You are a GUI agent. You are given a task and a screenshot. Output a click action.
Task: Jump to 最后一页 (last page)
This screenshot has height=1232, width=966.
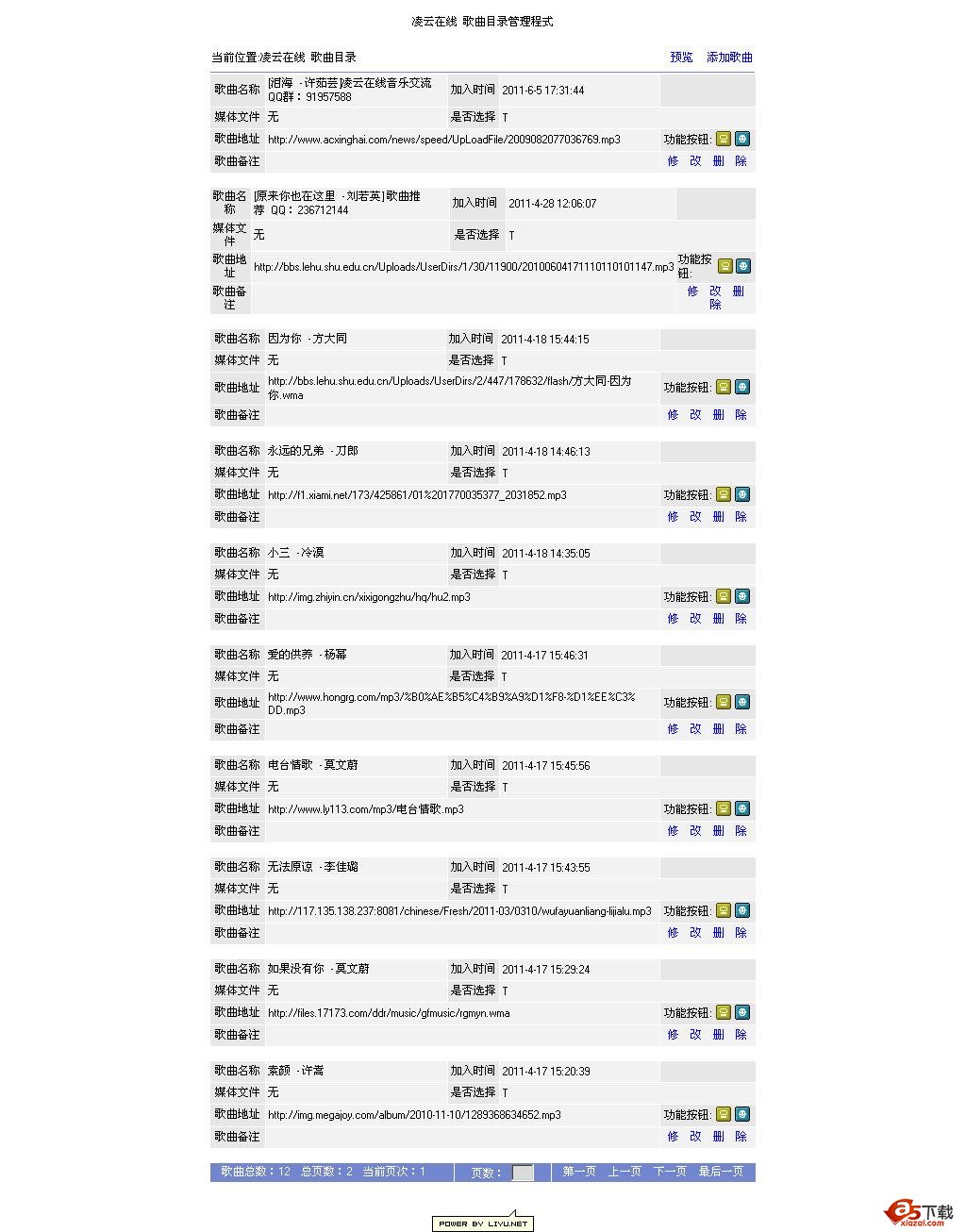coord(721,1172)
